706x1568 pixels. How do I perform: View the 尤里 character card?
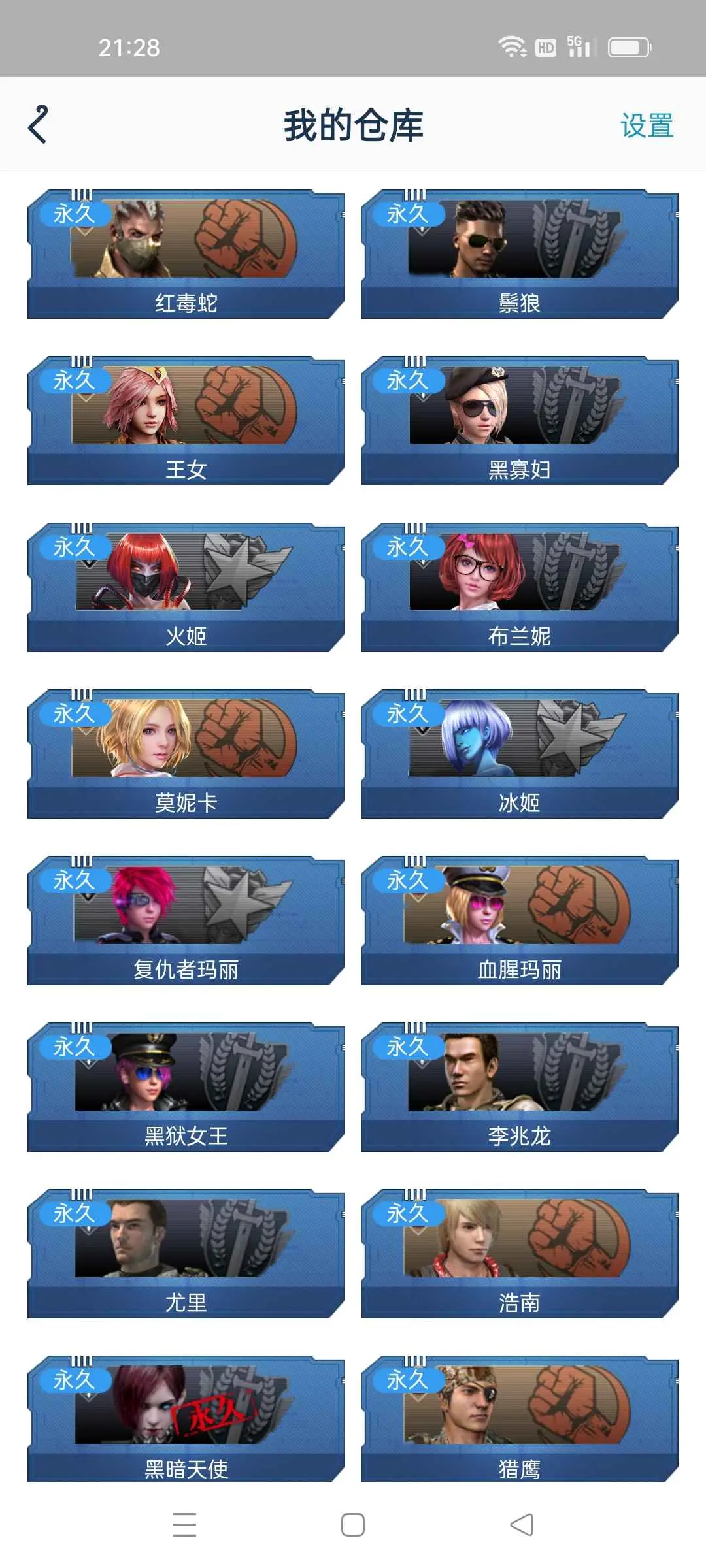pyautogui.click(x=186, y=1254)
